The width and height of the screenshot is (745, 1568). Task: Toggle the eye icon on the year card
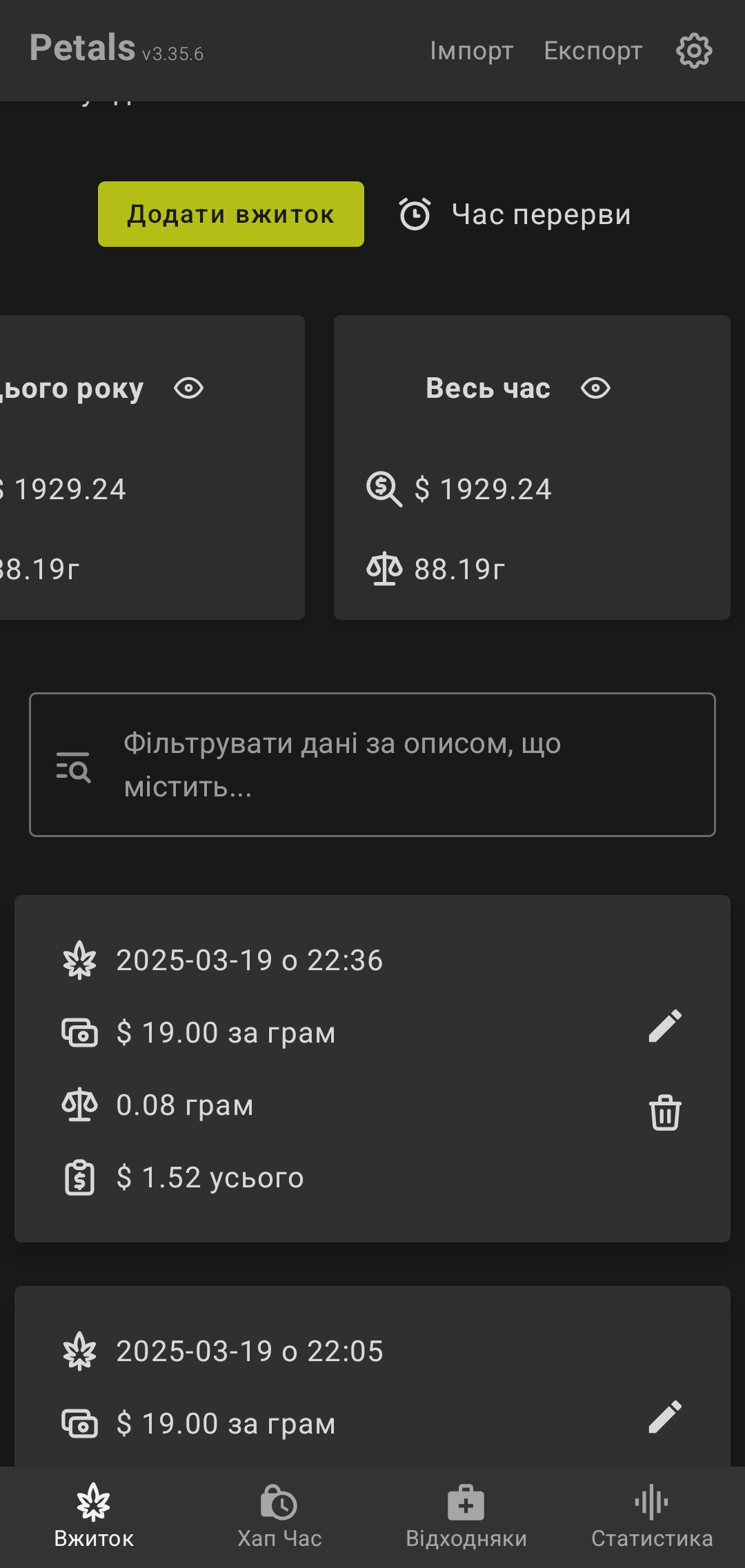[188, 388]
